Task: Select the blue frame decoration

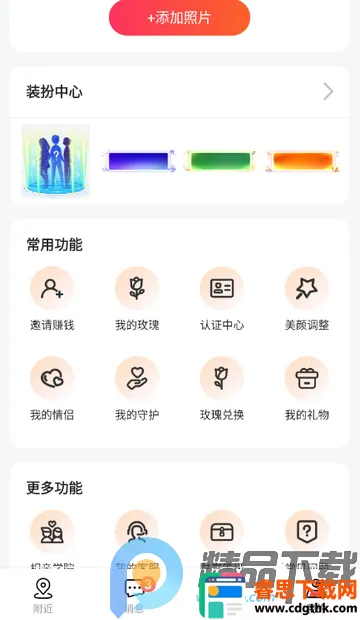Action: click(138, 161)
